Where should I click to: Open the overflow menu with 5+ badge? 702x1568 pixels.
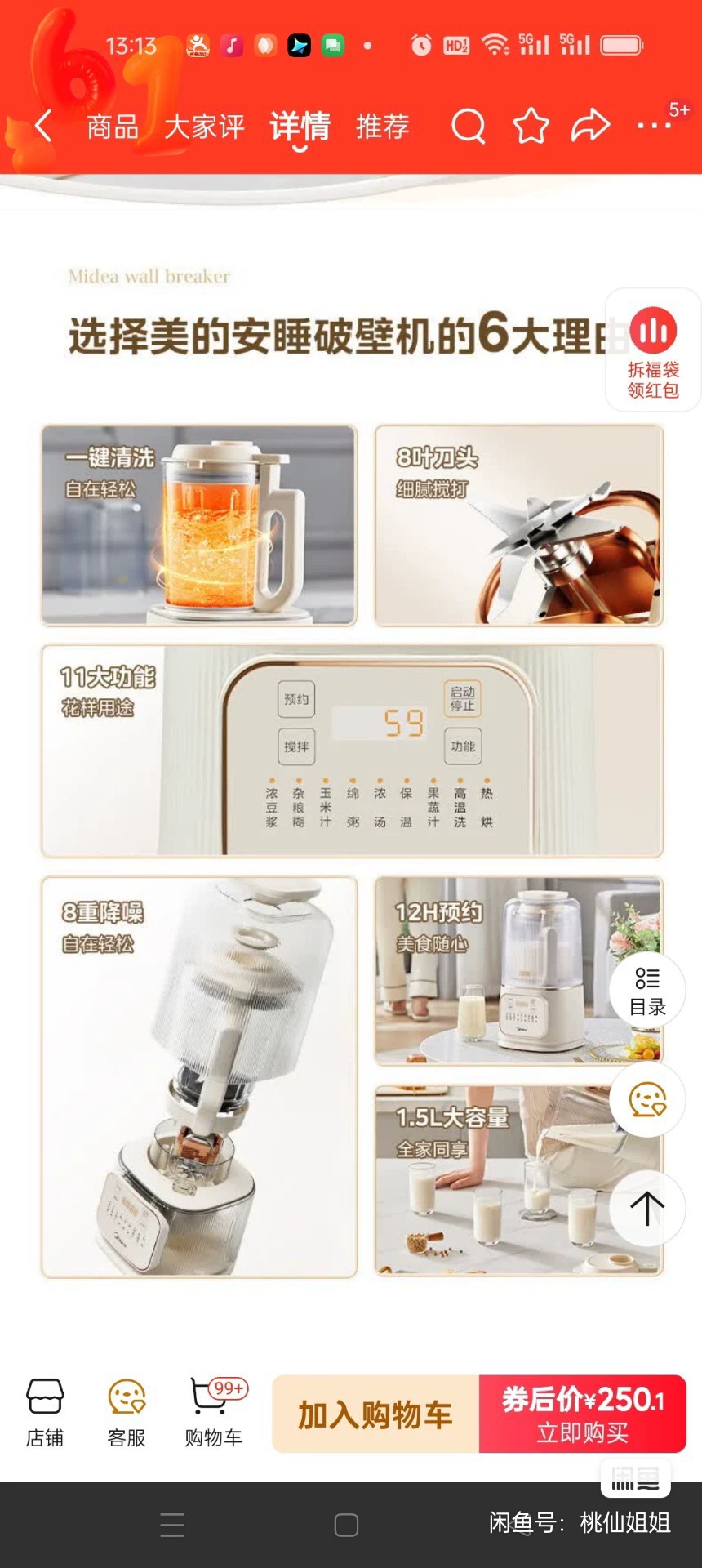click(655, 126)
